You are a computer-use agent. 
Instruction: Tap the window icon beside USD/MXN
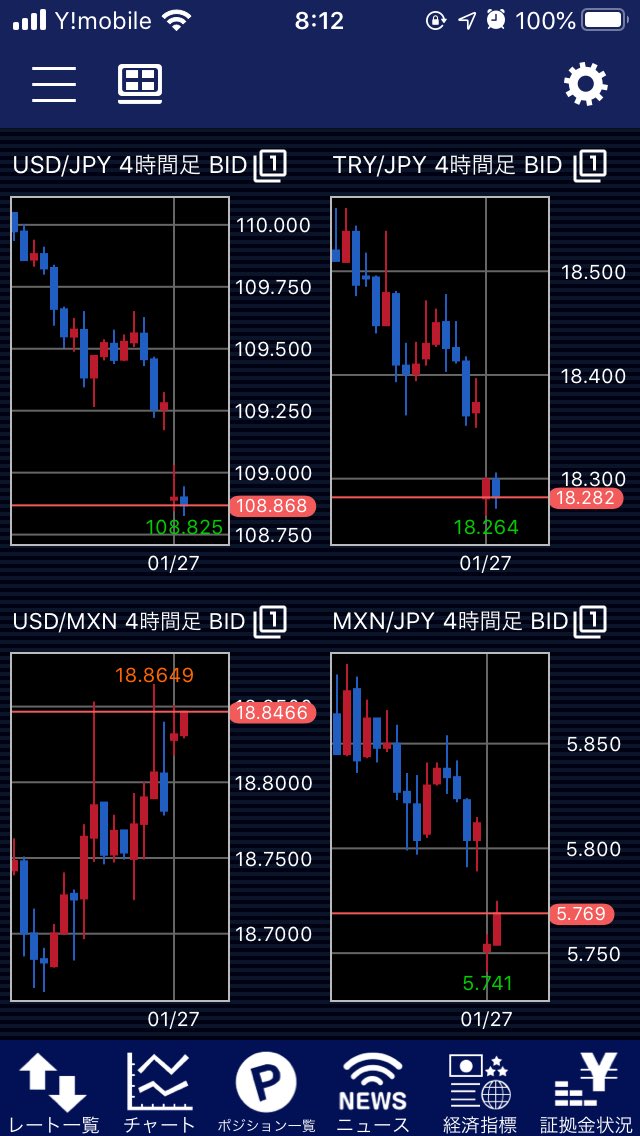(270, 622)
